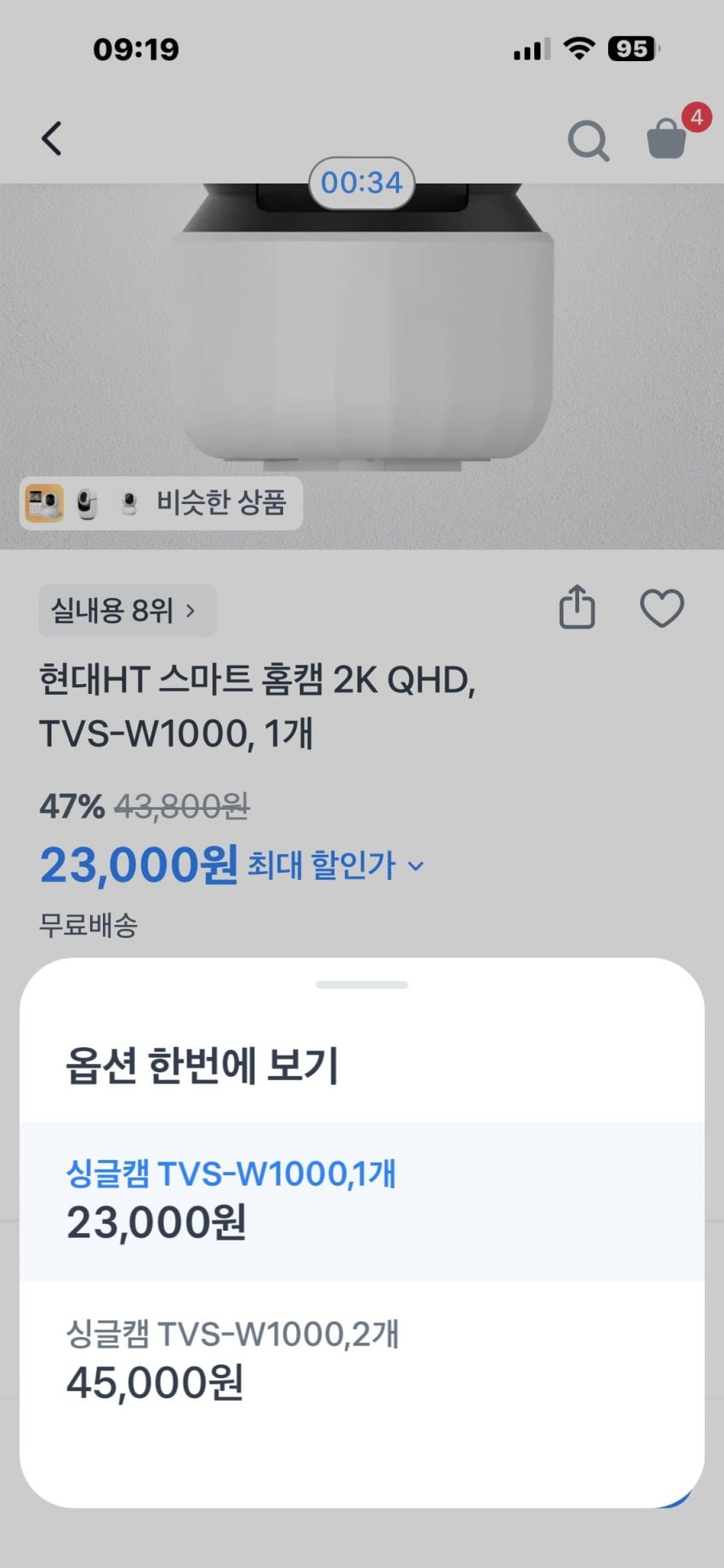Open the search magnifier icon
Viewport: 724px width, 1568px height.
[588, 141]
